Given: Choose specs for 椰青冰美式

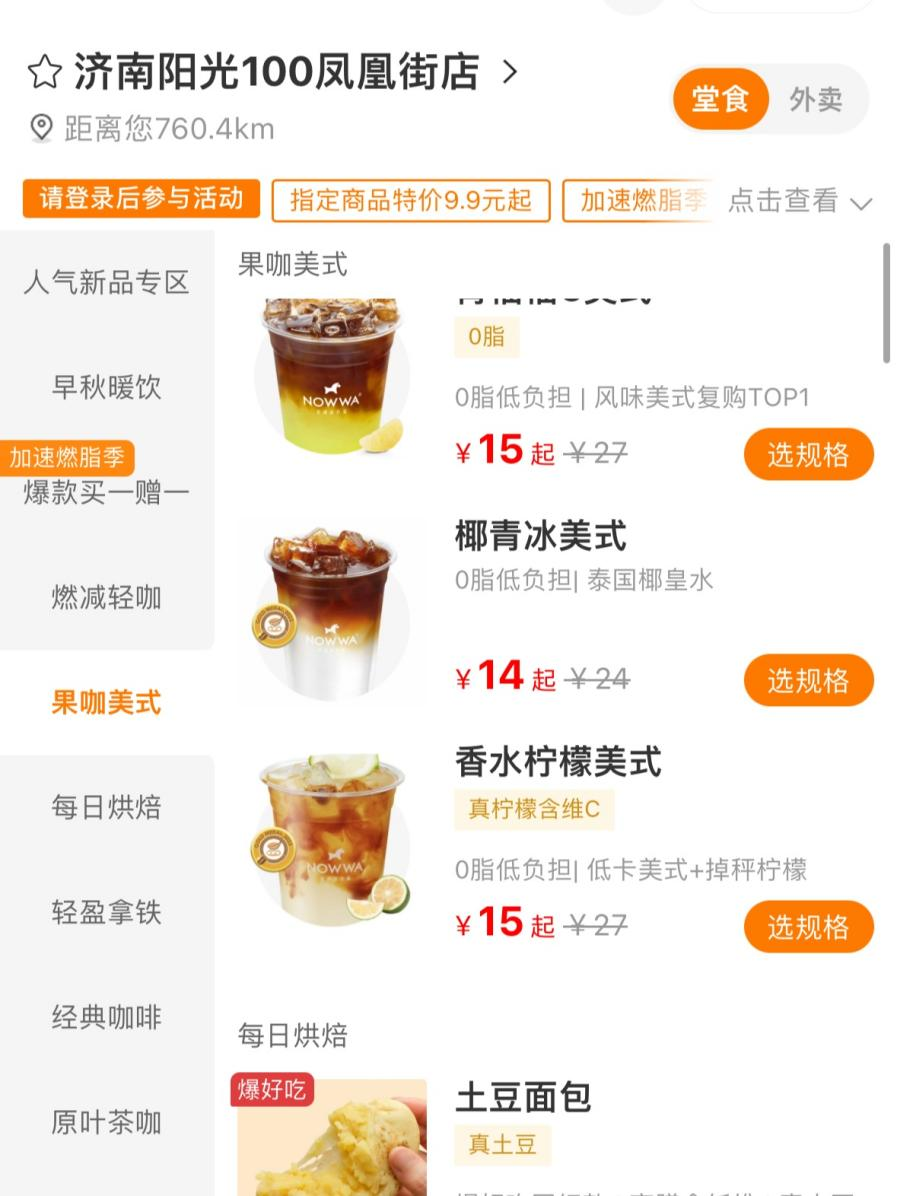Looking at the screenshot, I should (x=808, y=681).
